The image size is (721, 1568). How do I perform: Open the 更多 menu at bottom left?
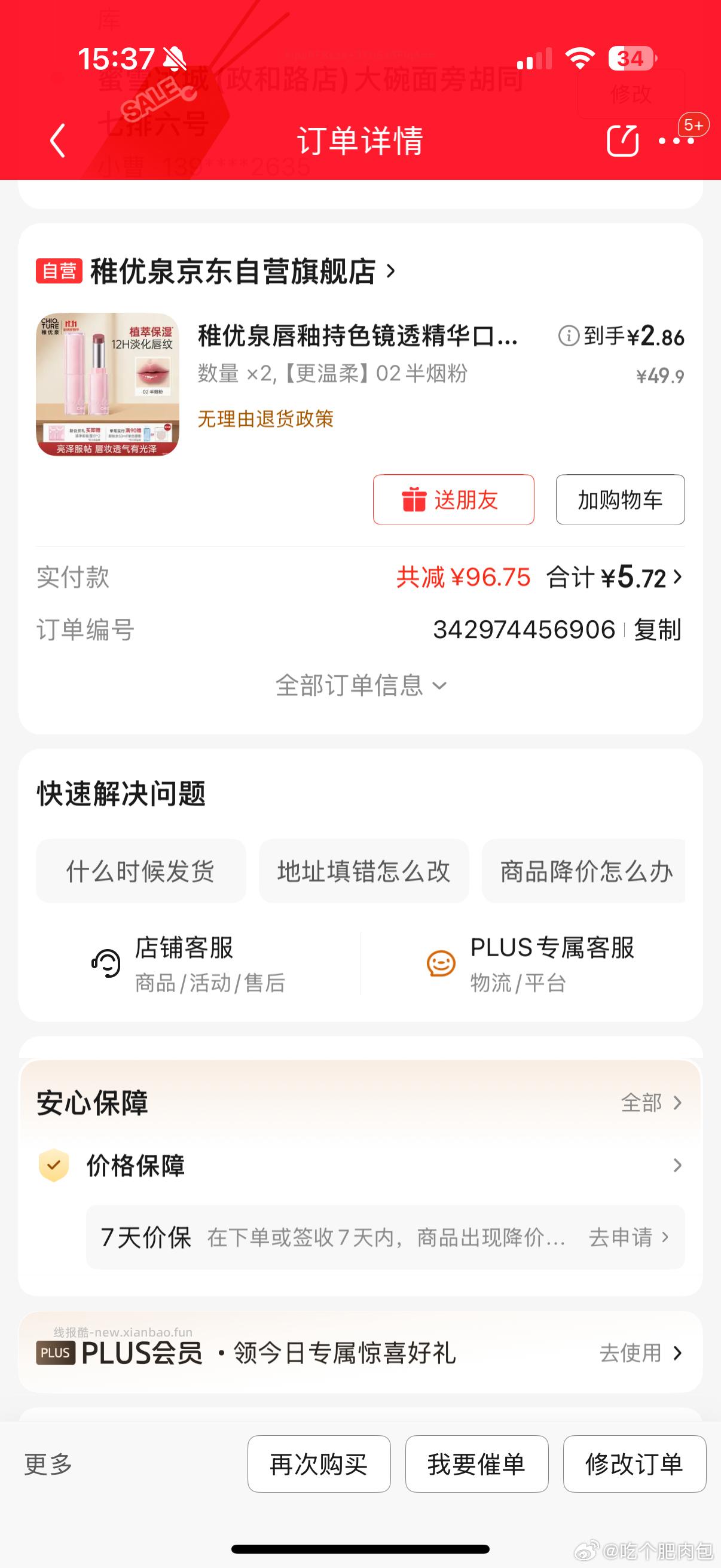click(x=47, y=1465)
